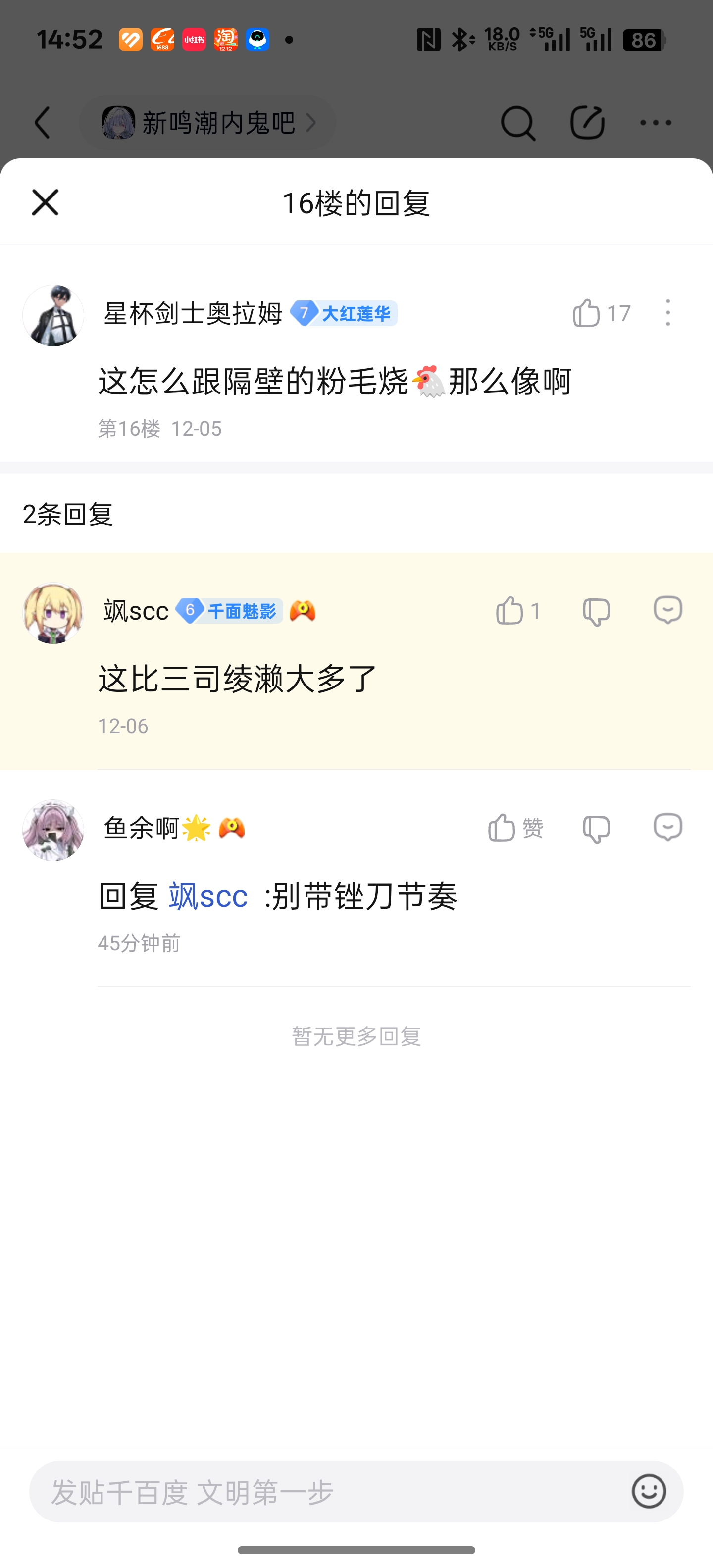Image resolution: width=713 pixels, height=1568 pixels.
Task: Dislike the reply from 鱼余啊
Action: coord(596,829)
